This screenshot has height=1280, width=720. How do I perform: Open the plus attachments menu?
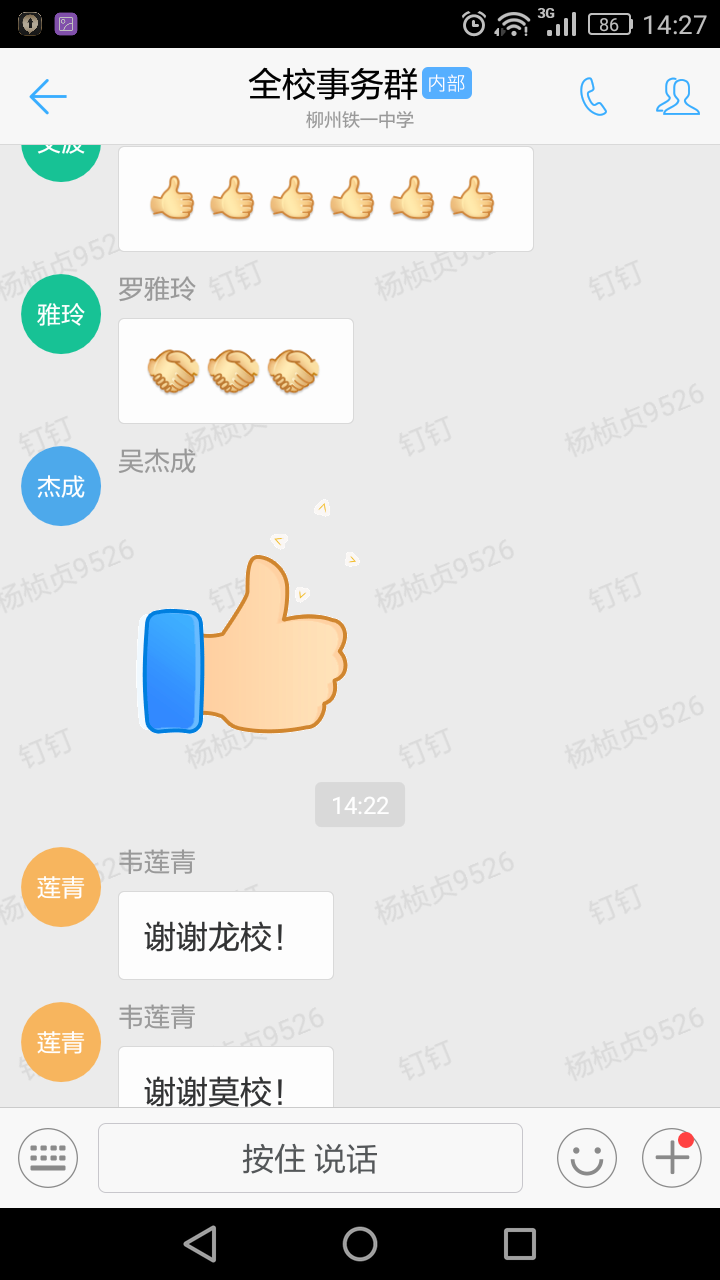671,1158
